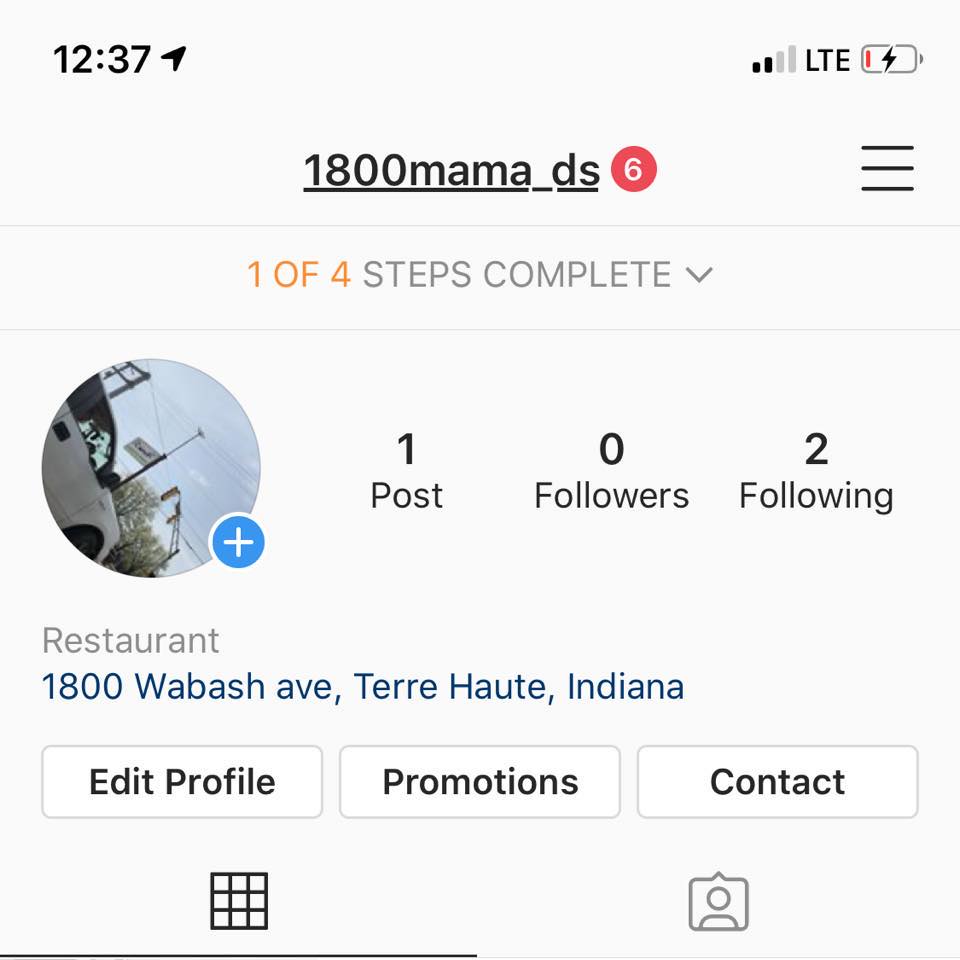The height and width of the screenshot is (960, 960).
Task: Open Promotions
Action: pyautogui.click(x=480, y=781)
